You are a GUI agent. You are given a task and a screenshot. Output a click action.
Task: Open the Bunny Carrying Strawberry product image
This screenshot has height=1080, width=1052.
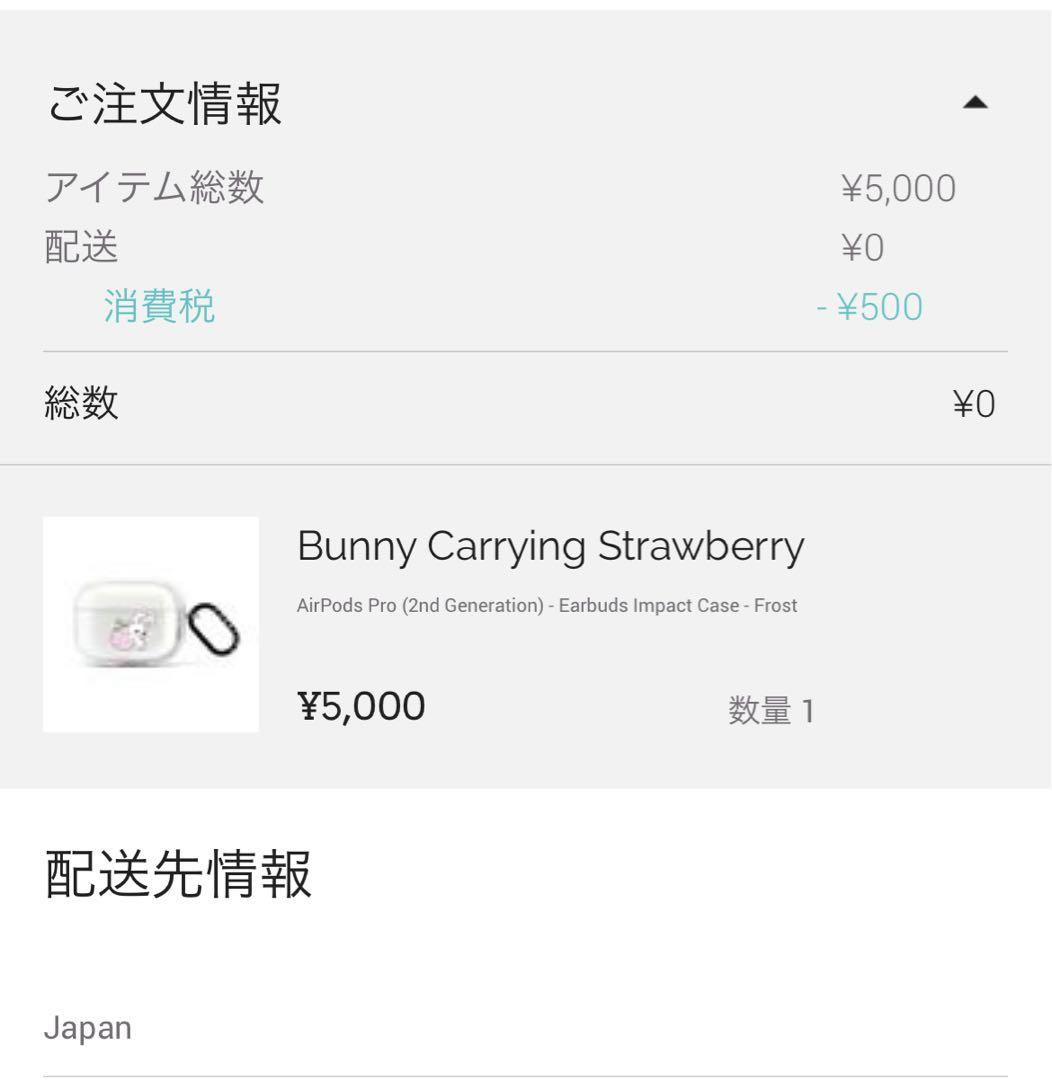[151, 624]
